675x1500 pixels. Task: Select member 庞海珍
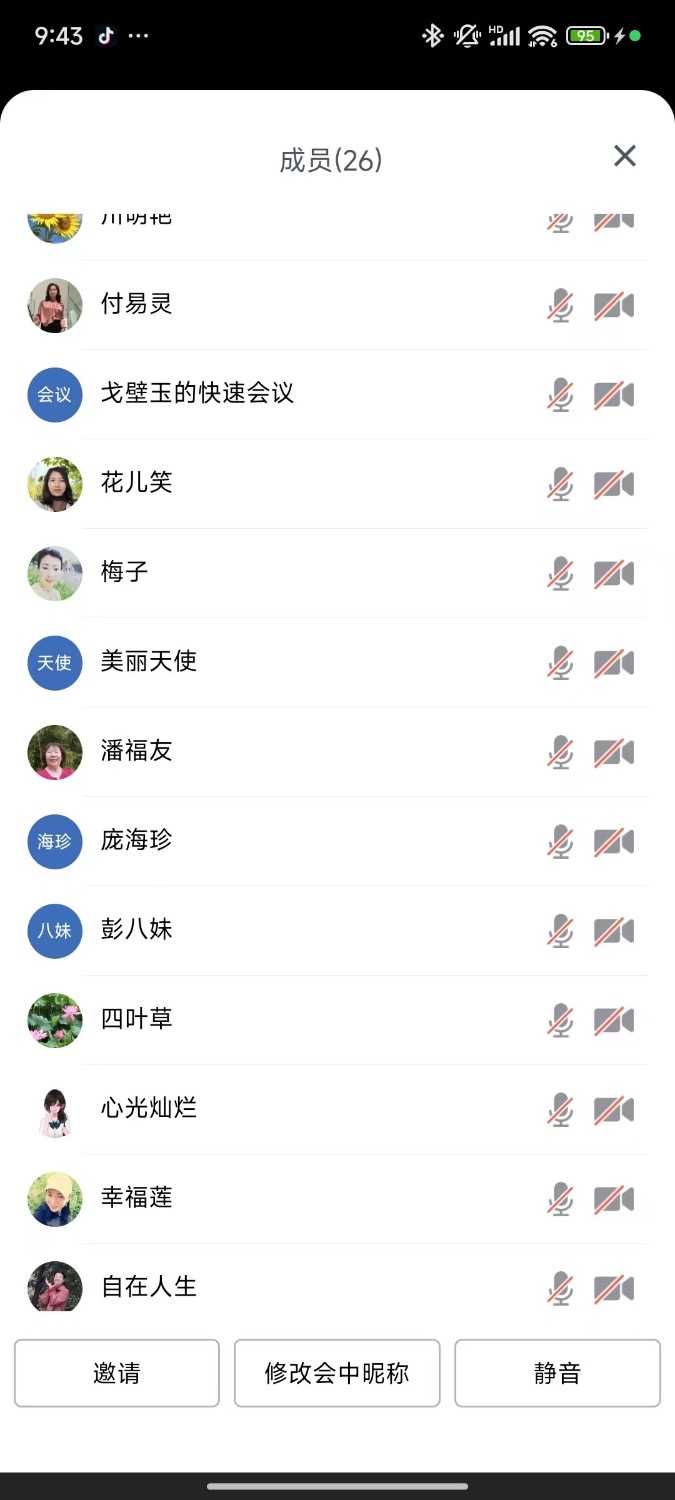coord(137,840)
